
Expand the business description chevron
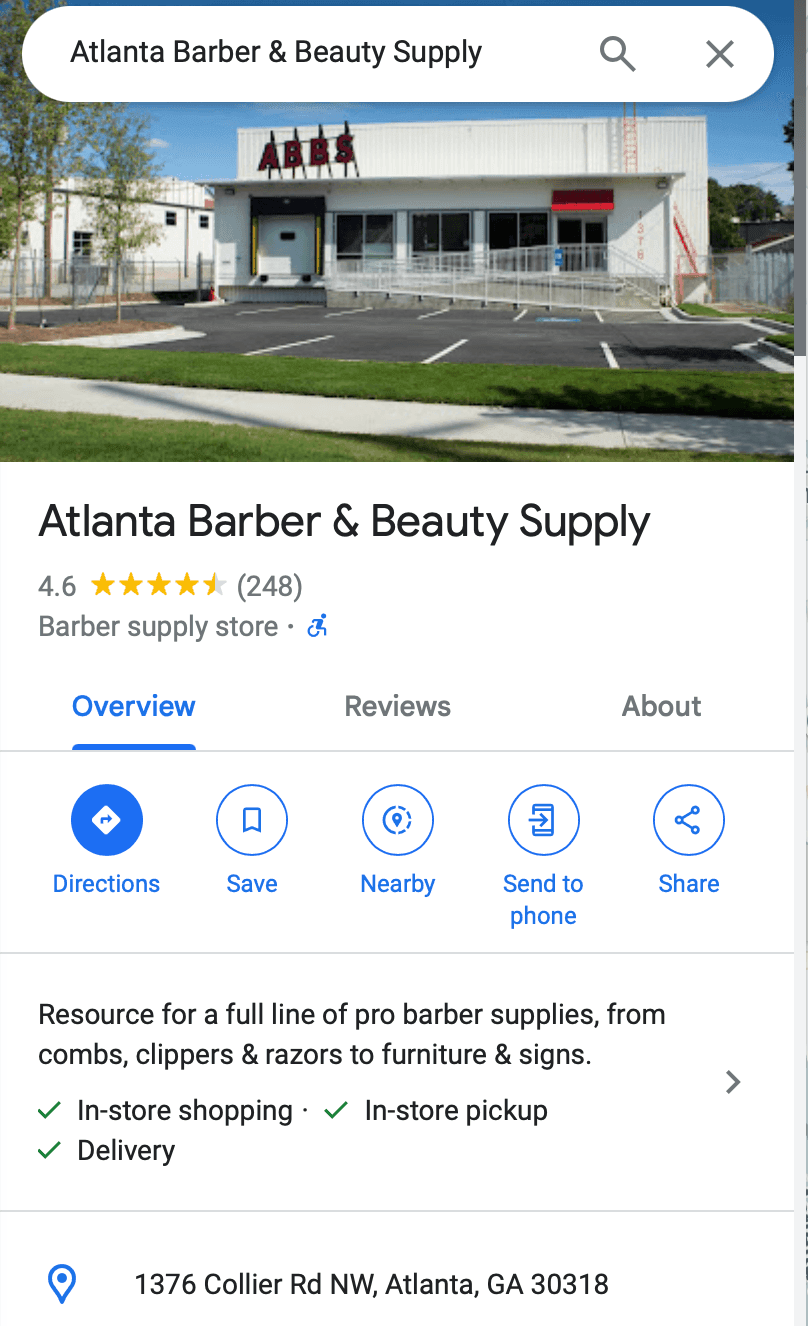[x=733, y=1082]
